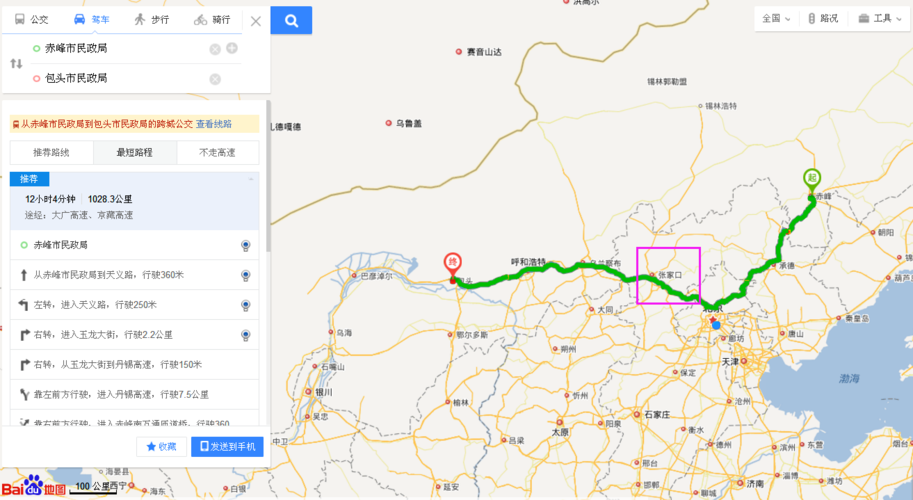Select the 步行 walking mode
Viewport: 913px width, 500px height.
tap(152, 19)
